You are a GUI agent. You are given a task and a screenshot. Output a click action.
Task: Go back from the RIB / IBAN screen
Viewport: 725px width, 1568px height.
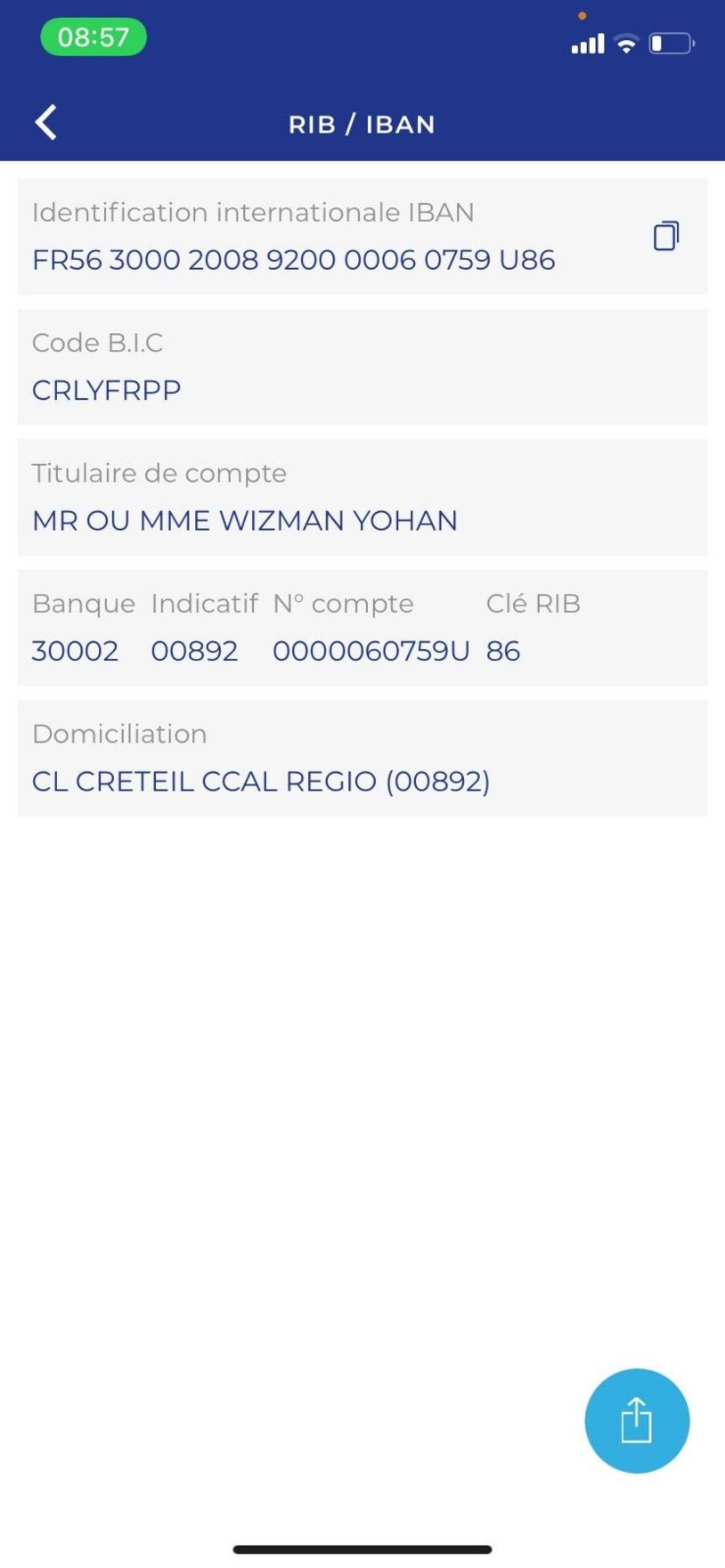[x=46, y=123]
